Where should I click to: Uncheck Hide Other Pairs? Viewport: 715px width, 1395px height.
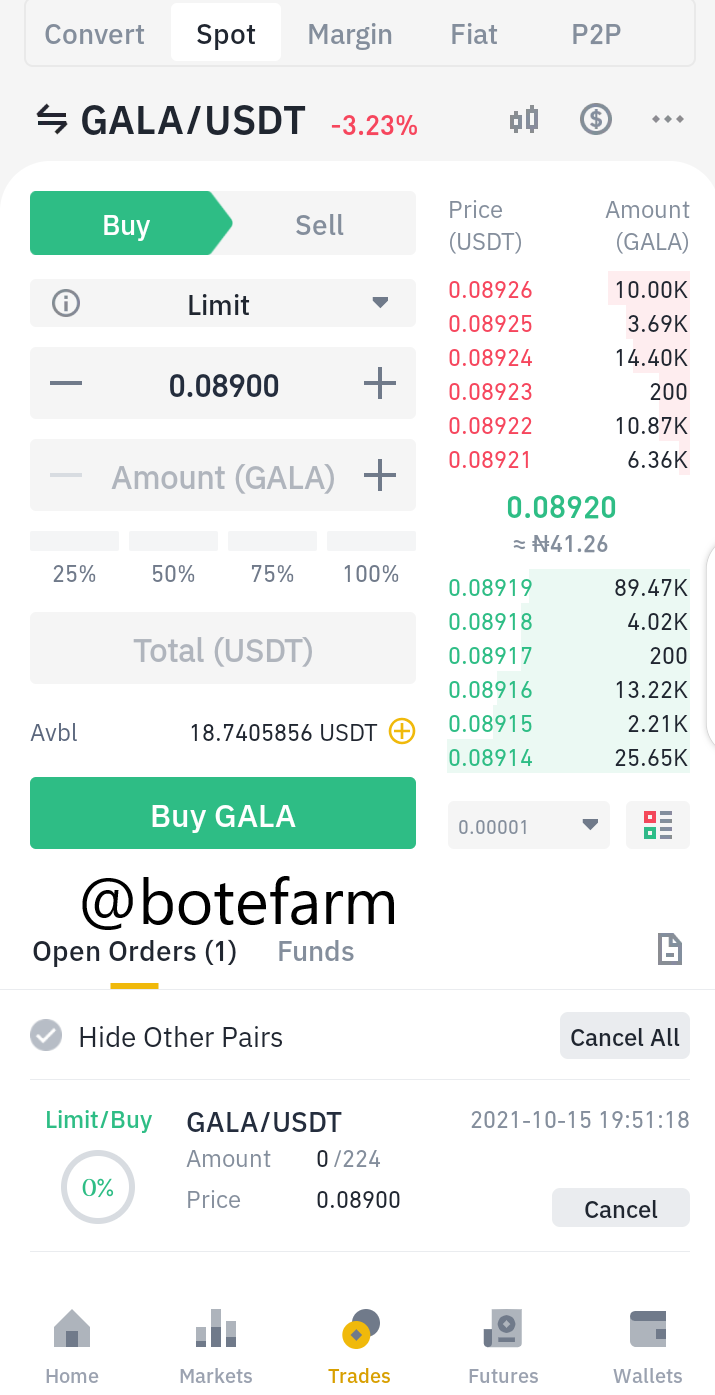coord(46,1036)
